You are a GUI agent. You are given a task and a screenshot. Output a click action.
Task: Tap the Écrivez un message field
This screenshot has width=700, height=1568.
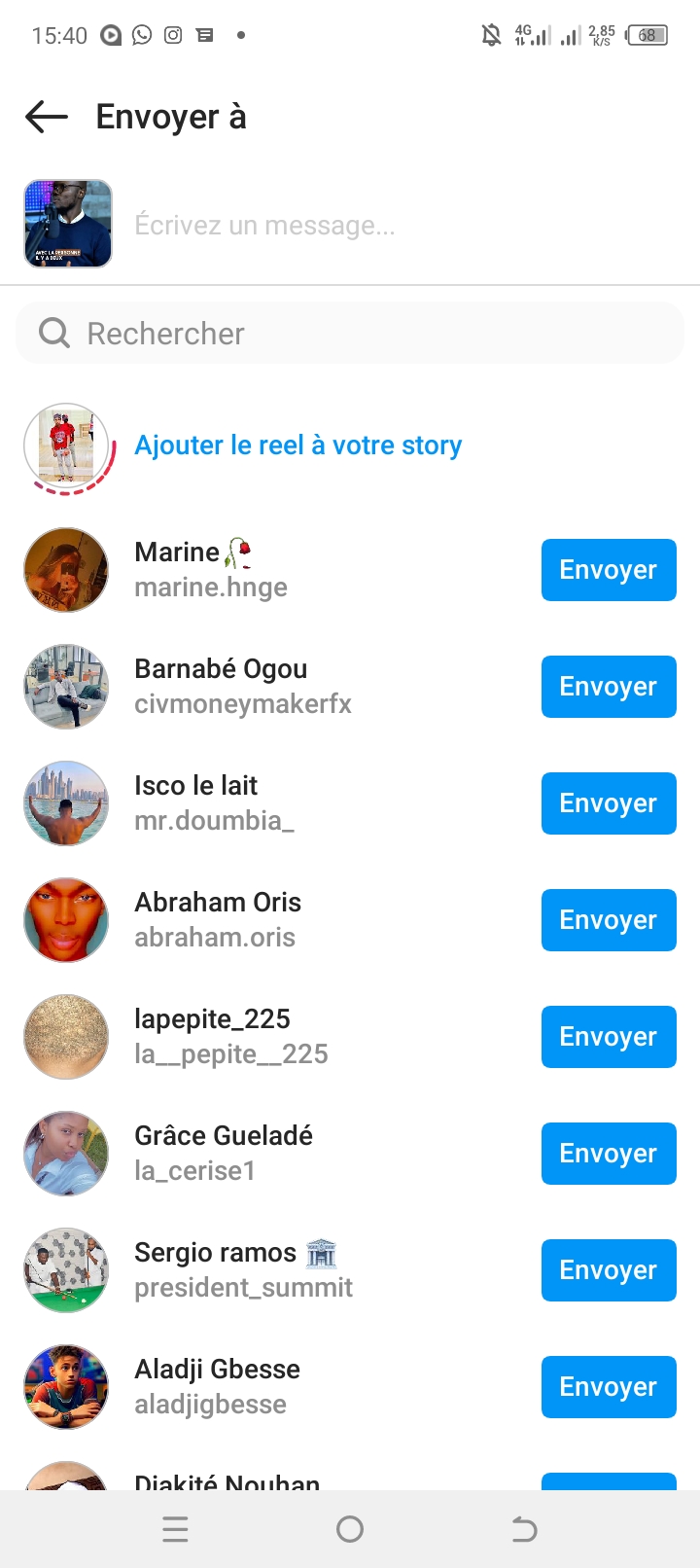(x=389, y=226)
